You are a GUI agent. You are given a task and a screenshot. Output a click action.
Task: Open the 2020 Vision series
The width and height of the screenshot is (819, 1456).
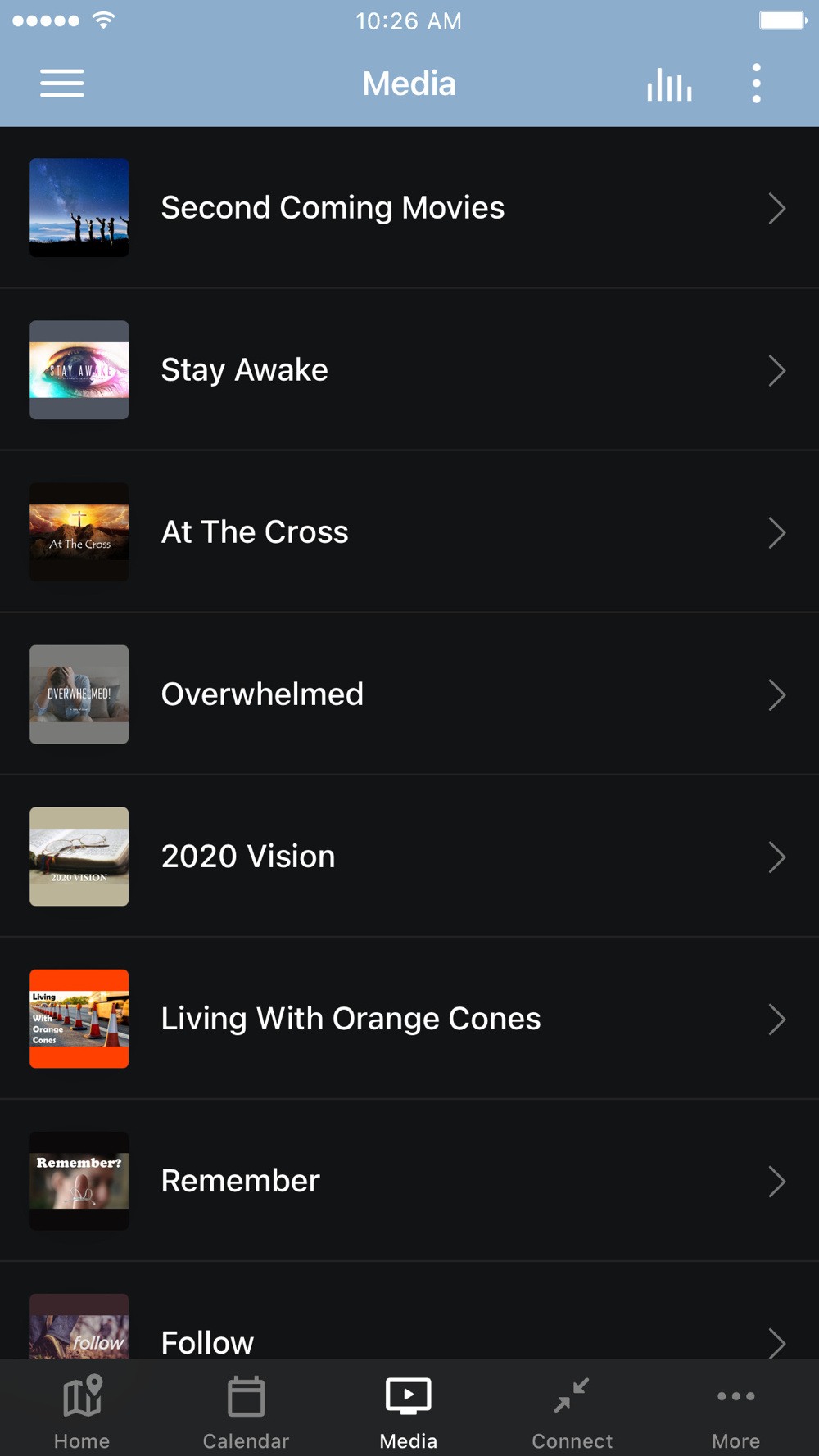409,857
